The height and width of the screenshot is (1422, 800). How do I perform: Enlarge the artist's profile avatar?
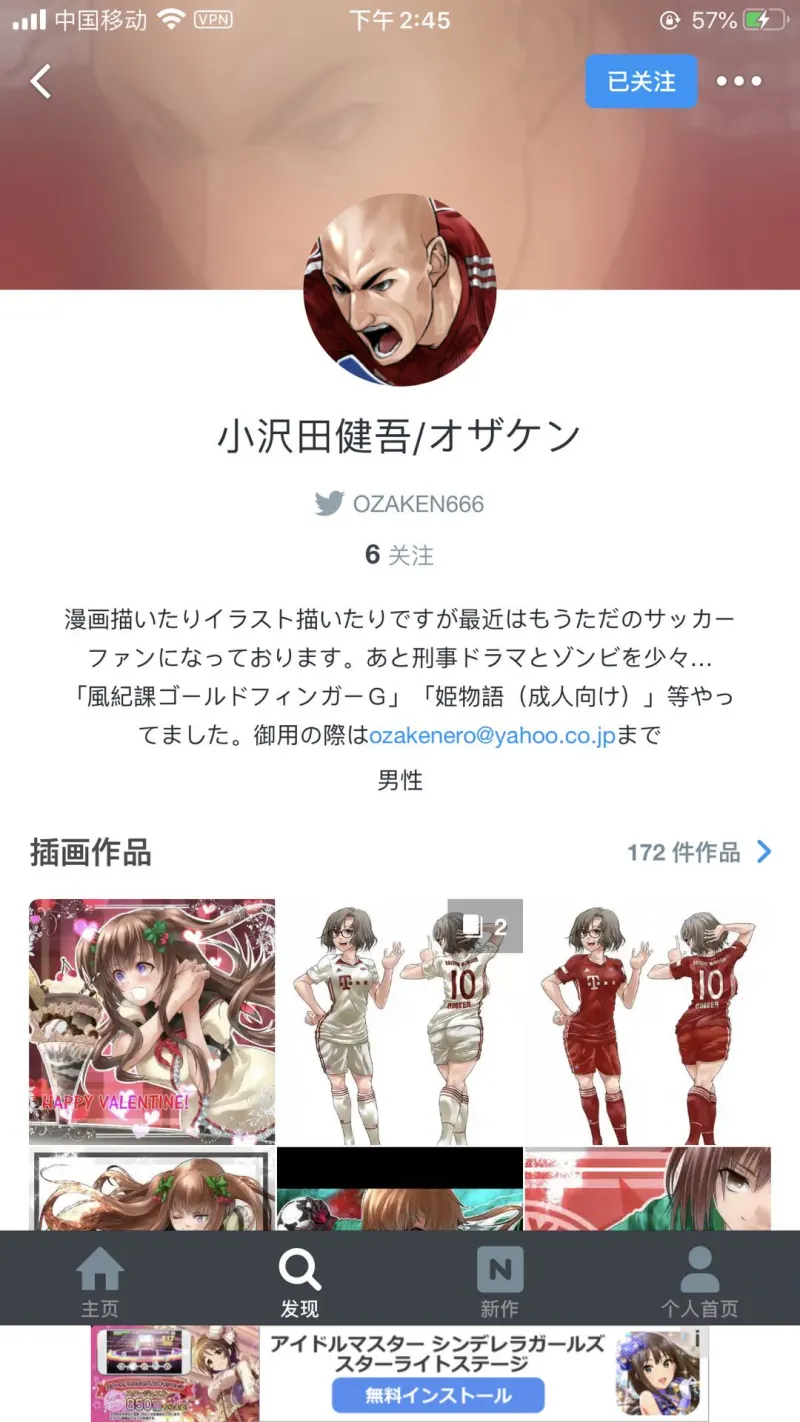tap(400, 290)
